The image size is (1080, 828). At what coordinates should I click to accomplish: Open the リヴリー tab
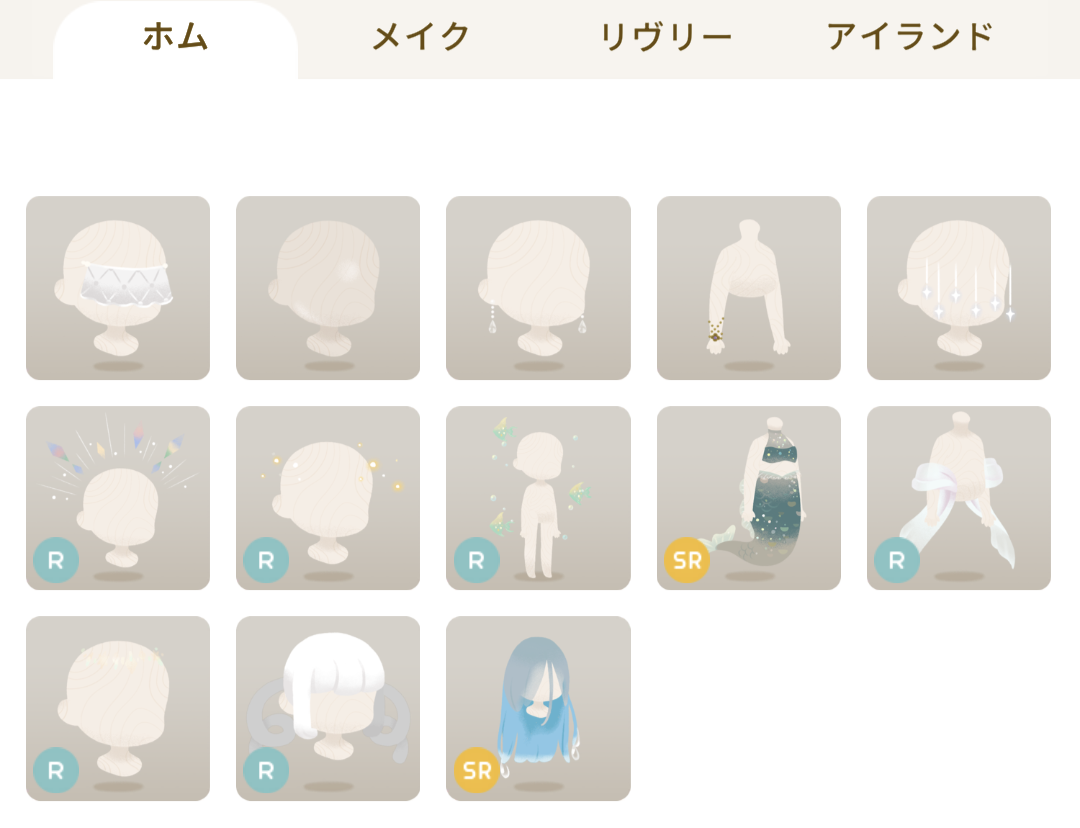click(x=665, y=38)
